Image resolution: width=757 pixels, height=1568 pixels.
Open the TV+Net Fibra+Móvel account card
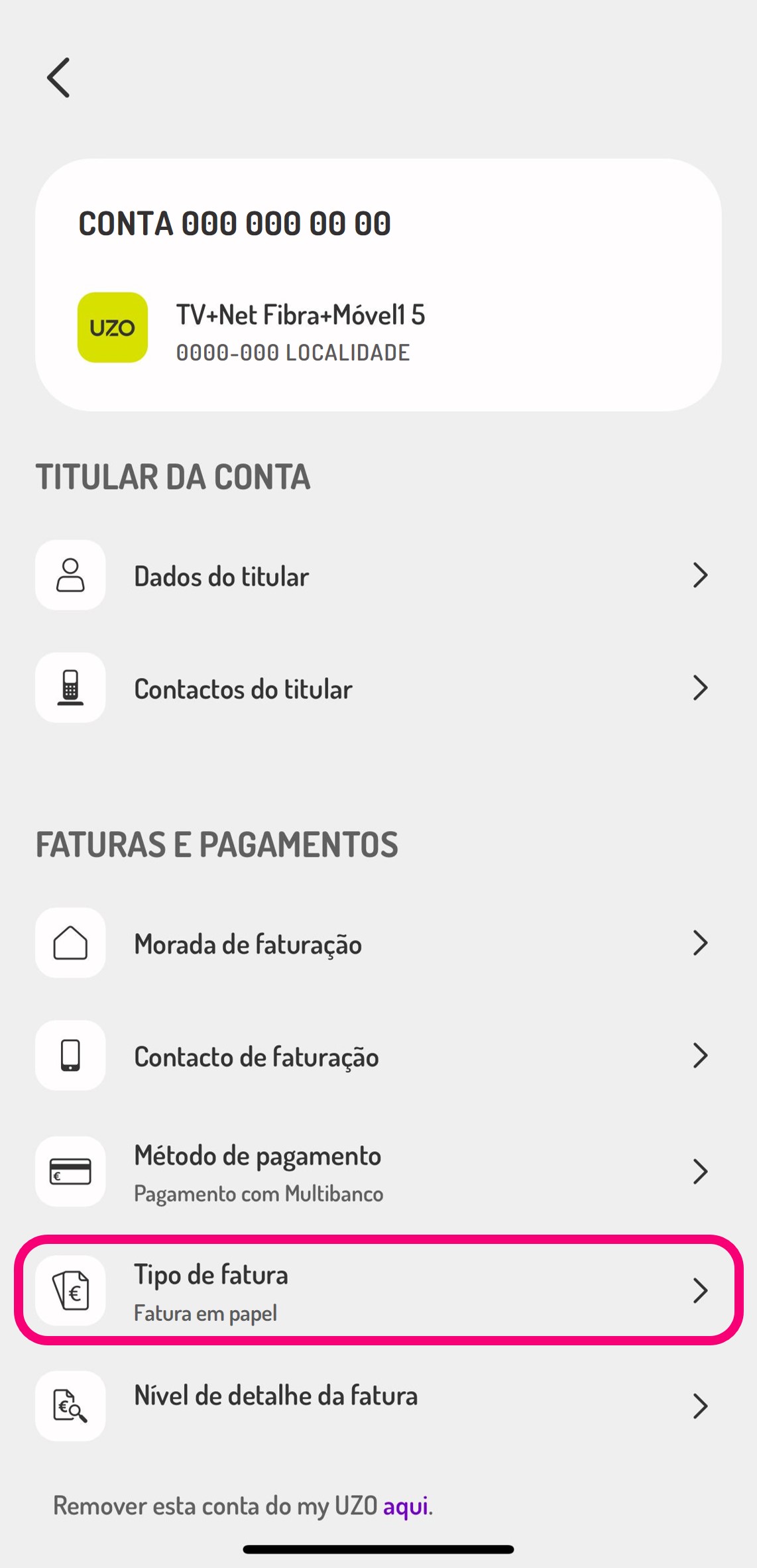[378, 285]
